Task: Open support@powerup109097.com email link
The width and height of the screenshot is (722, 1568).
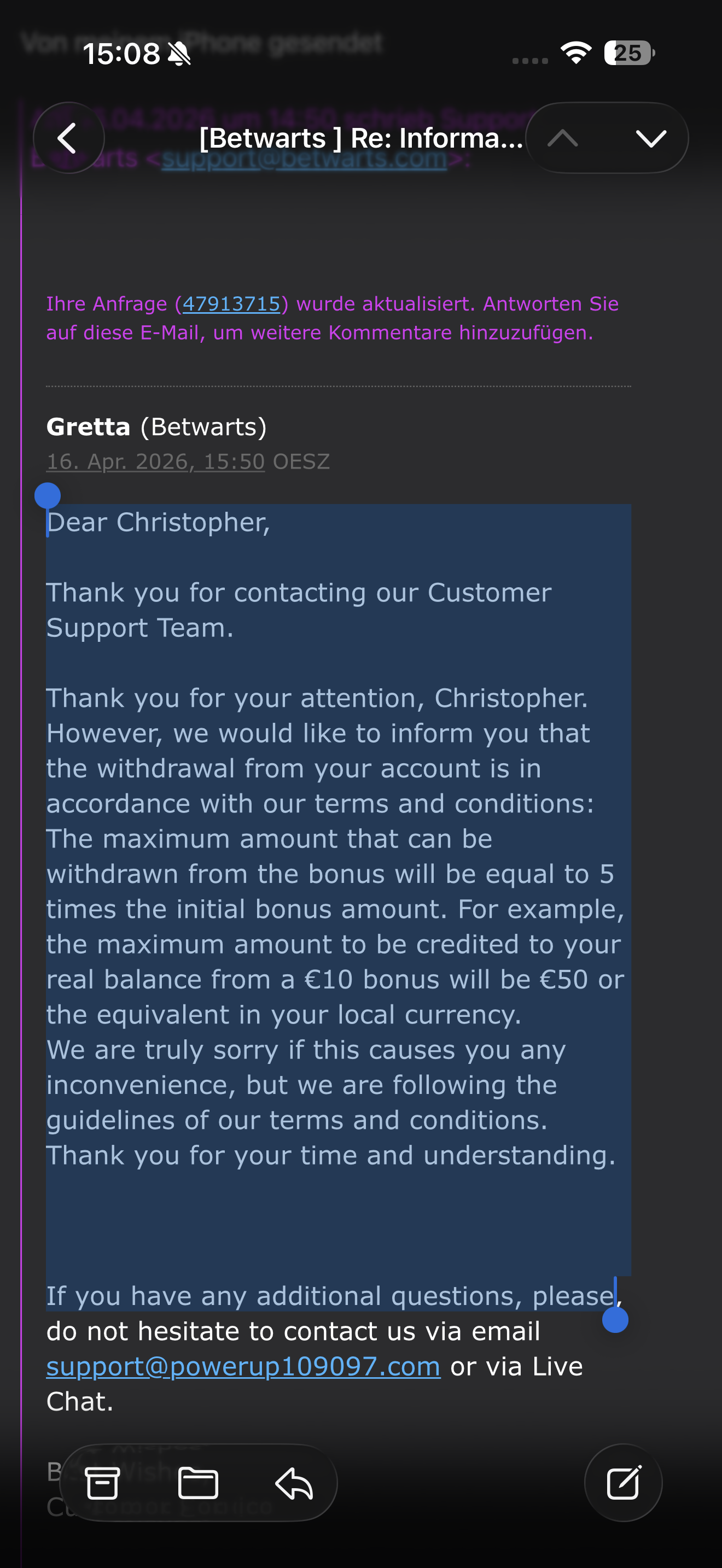Action: coord(243,1366)
